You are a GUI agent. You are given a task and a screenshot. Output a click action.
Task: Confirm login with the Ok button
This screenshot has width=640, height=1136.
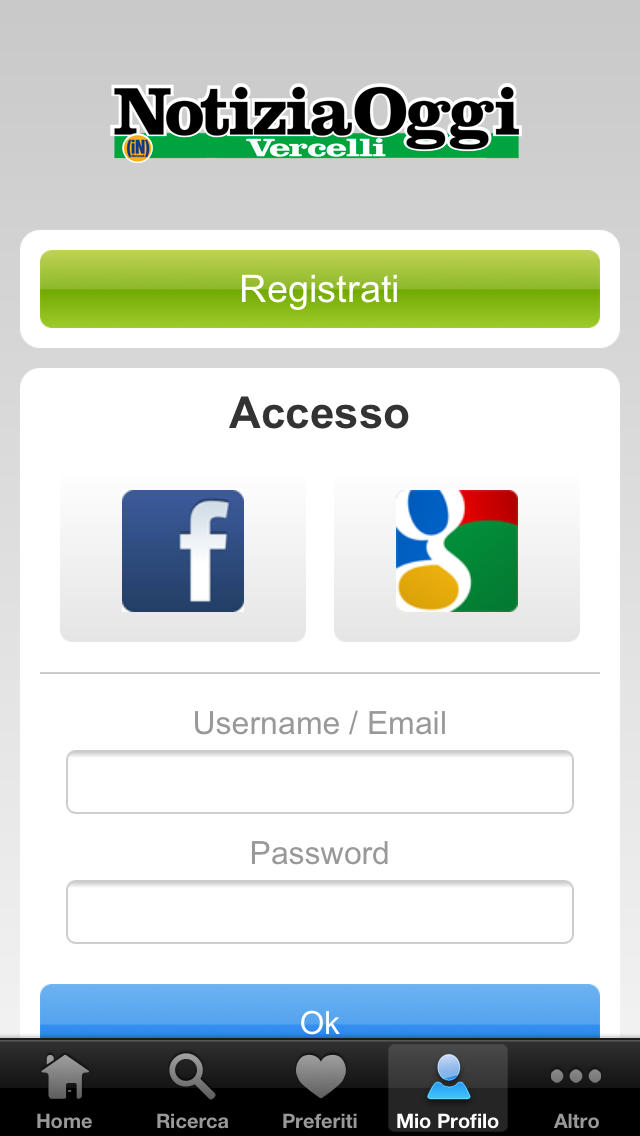point(320,1011)
